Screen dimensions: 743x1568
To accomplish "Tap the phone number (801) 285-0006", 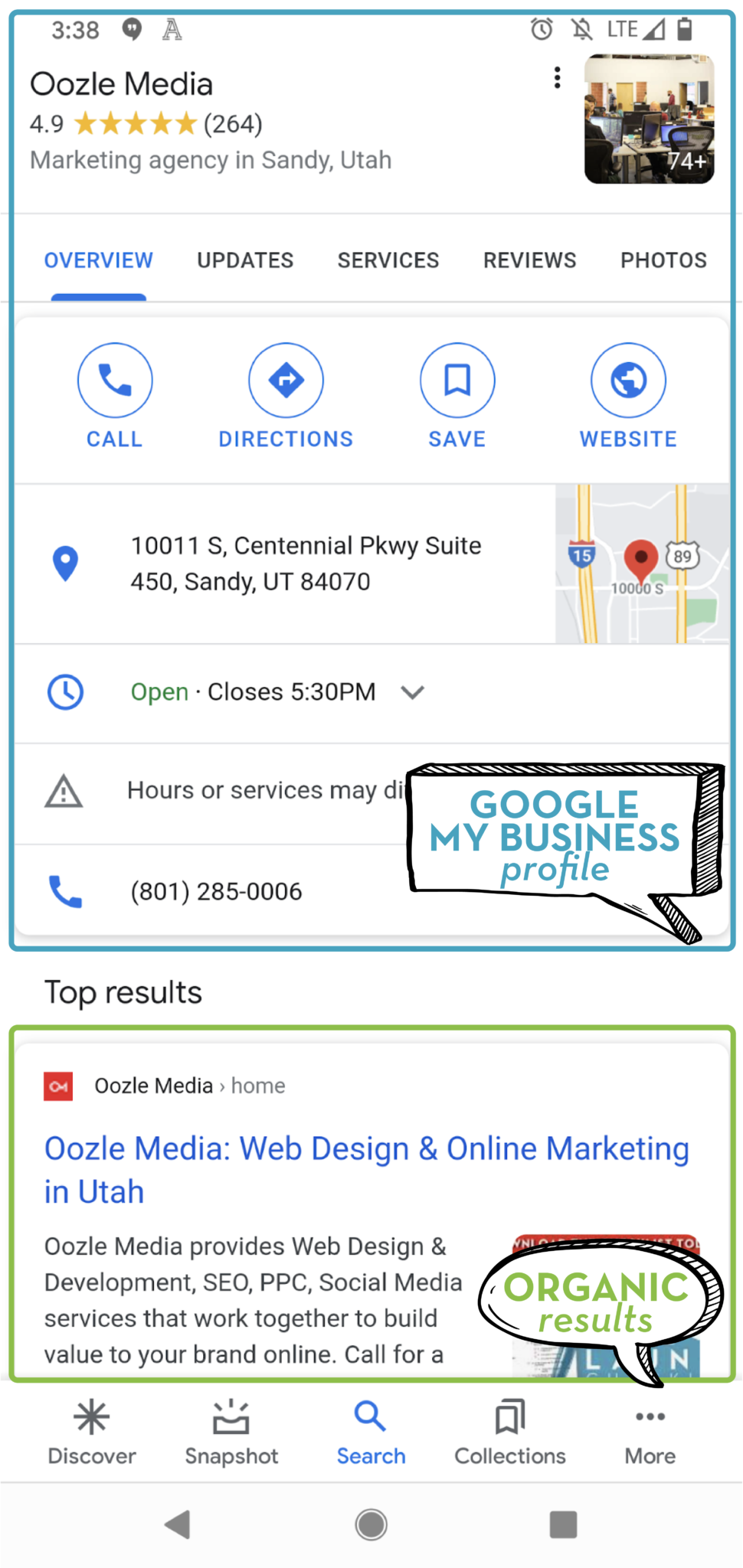I will coord(216,891).
